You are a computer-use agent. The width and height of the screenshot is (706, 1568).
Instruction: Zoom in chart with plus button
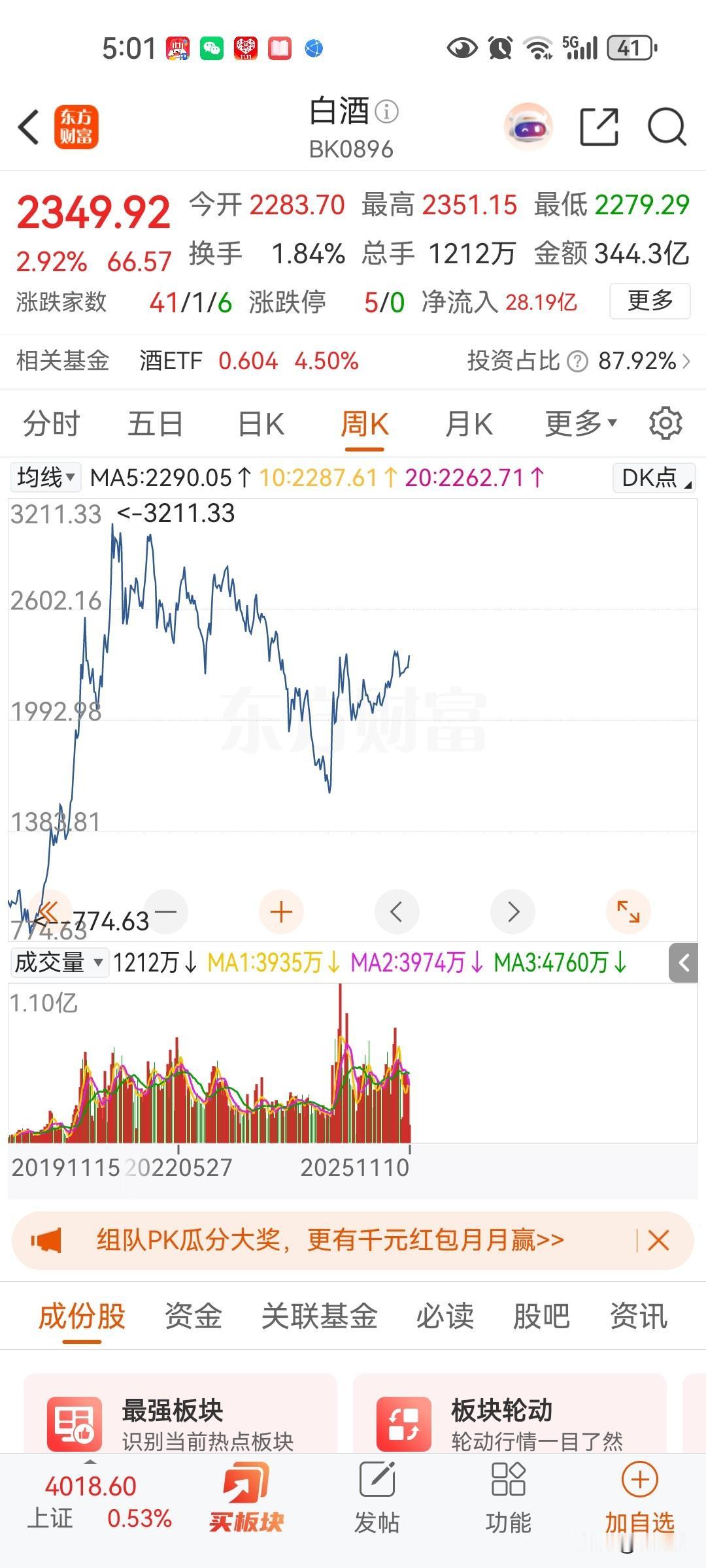(x=281, y=911)
